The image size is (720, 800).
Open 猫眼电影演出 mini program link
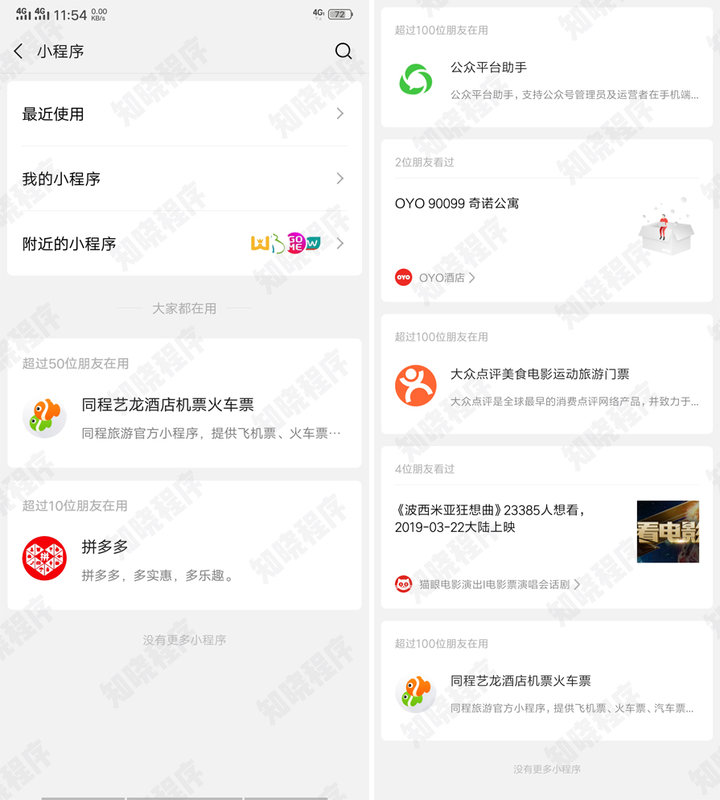coord(490,584)
